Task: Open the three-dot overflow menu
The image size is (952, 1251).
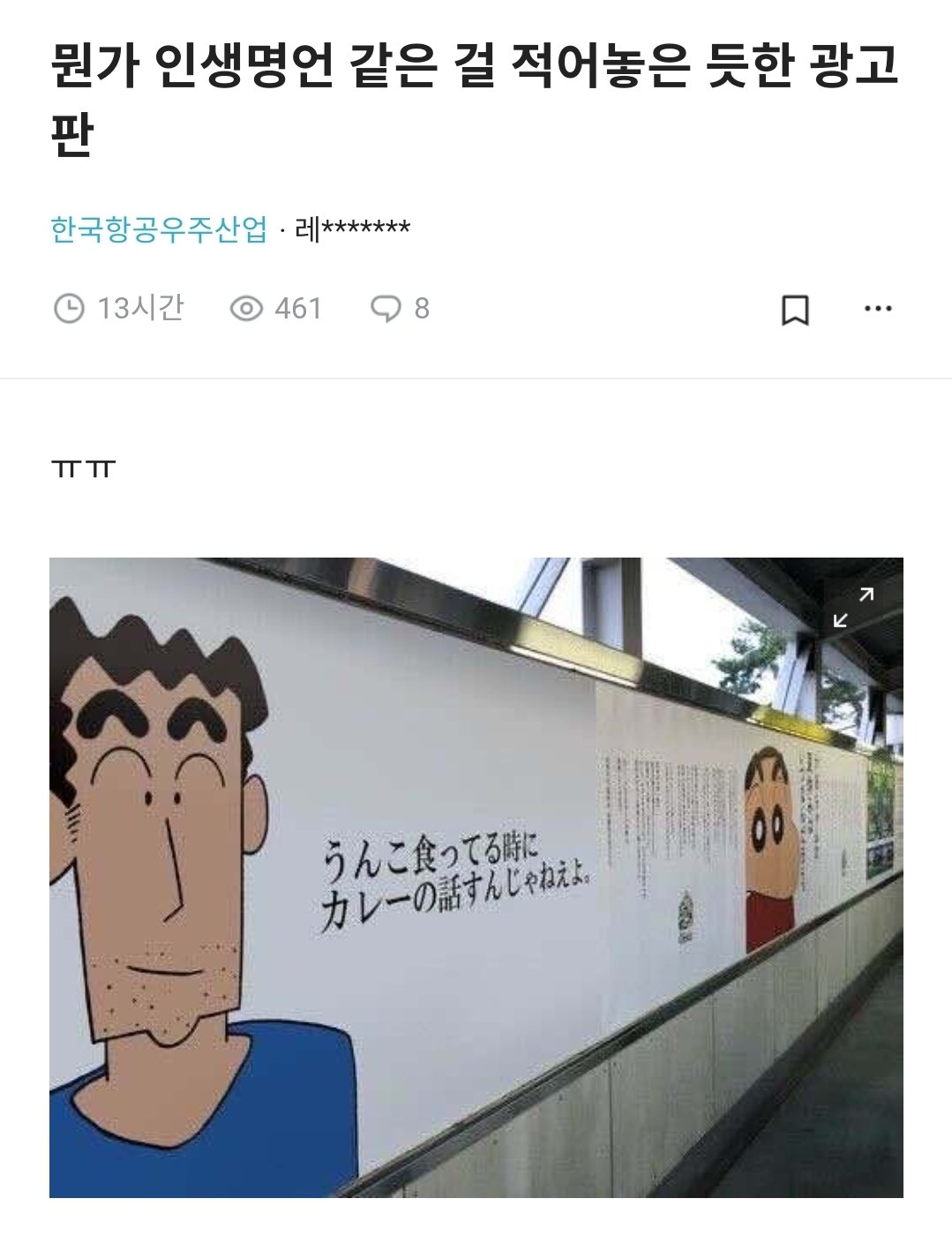Action: click(x=877, y=309)
